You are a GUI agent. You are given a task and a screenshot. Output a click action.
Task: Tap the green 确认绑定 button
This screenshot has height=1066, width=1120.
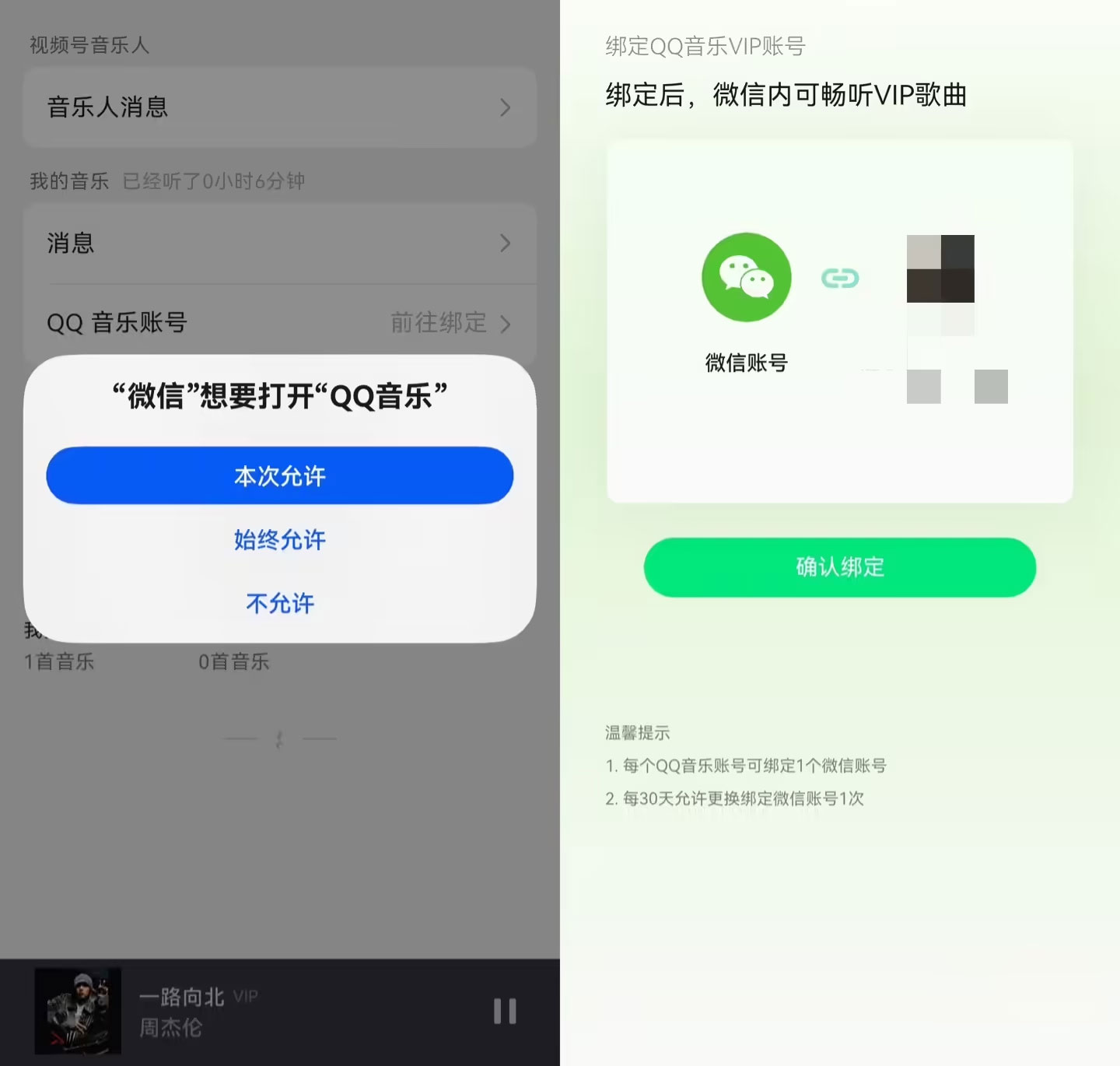(839, 567)
